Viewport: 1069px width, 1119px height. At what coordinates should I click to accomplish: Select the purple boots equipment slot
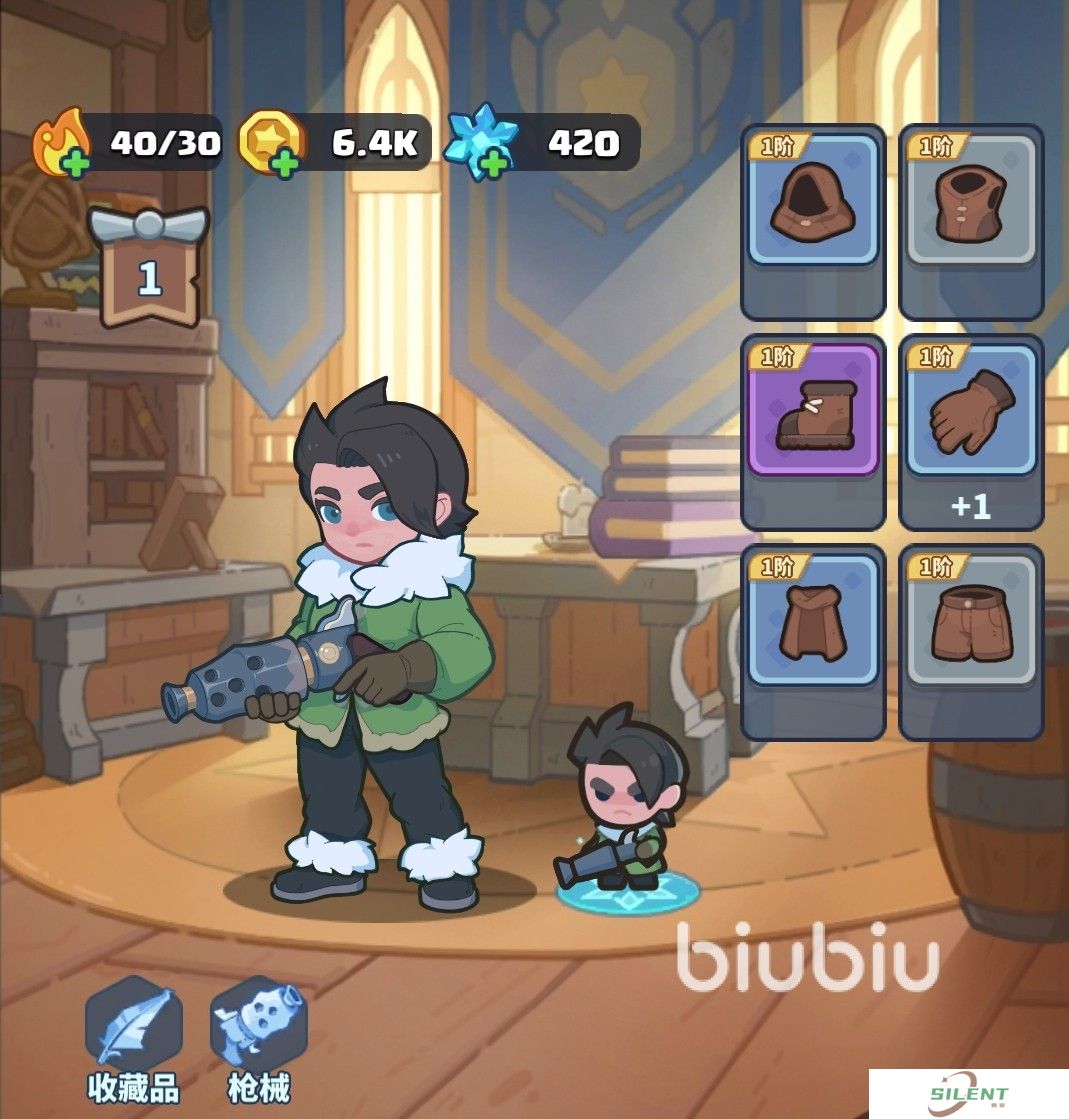(x=813, y=410)
